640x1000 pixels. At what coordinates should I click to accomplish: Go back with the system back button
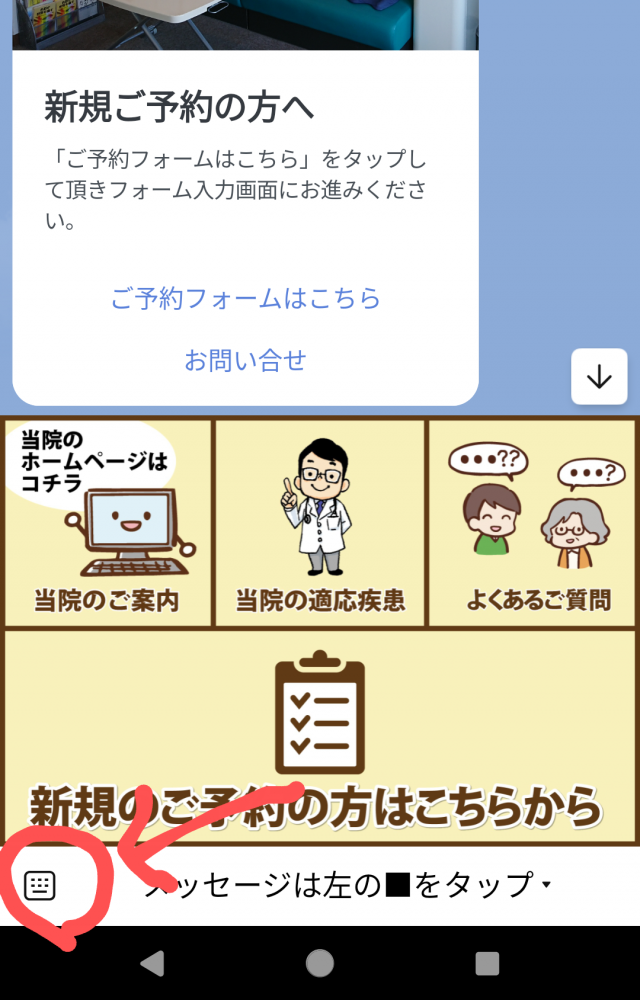coord(152,963)
